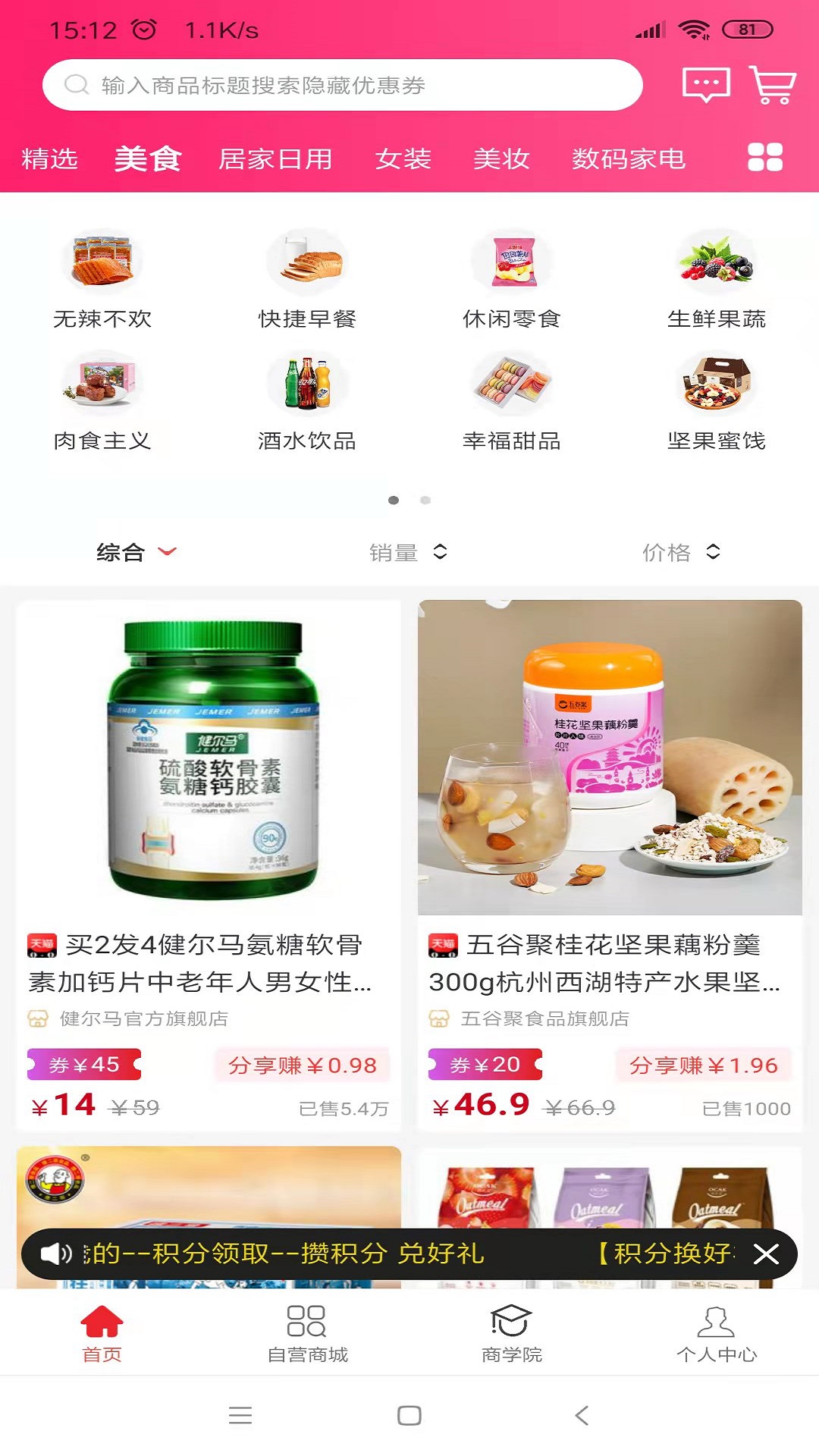This screenshot has height=1456, width=819.
Task: Sort products by 价格 price
Action: [x=680, y=552]
